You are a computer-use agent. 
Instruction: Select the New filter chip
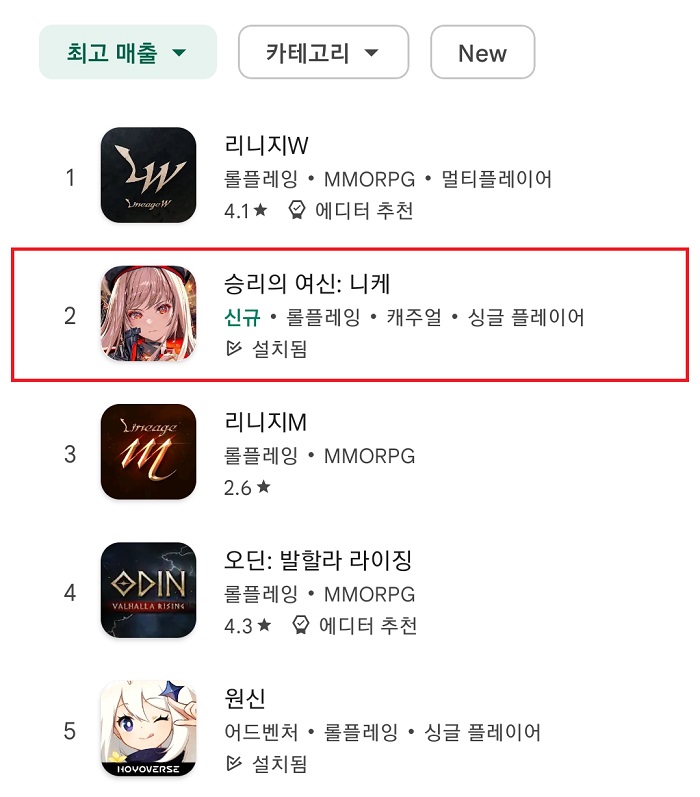pyautogui.click(x=482, y=53)
